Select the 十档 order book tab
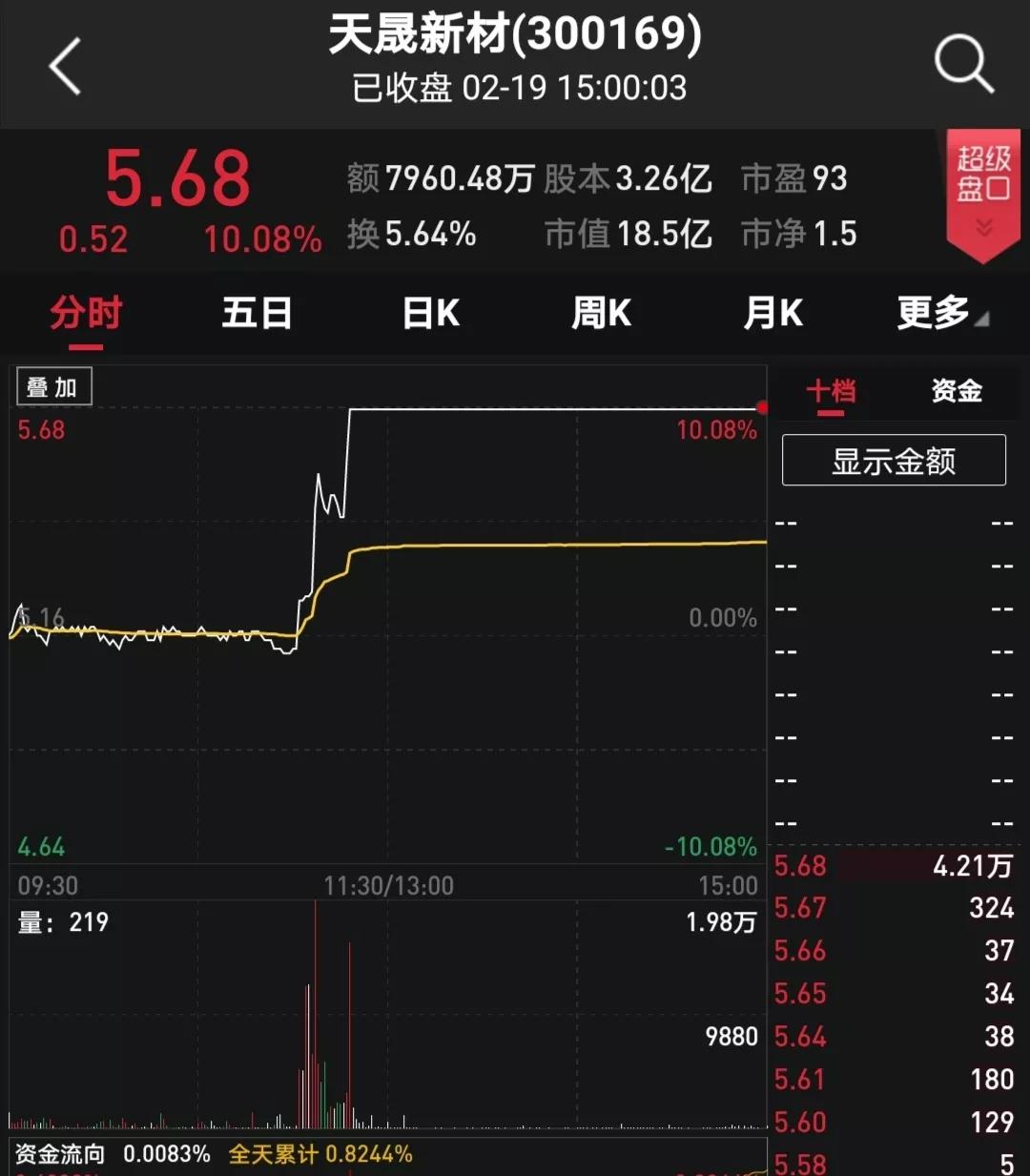1030x1176 pixels. click(831, 391)
